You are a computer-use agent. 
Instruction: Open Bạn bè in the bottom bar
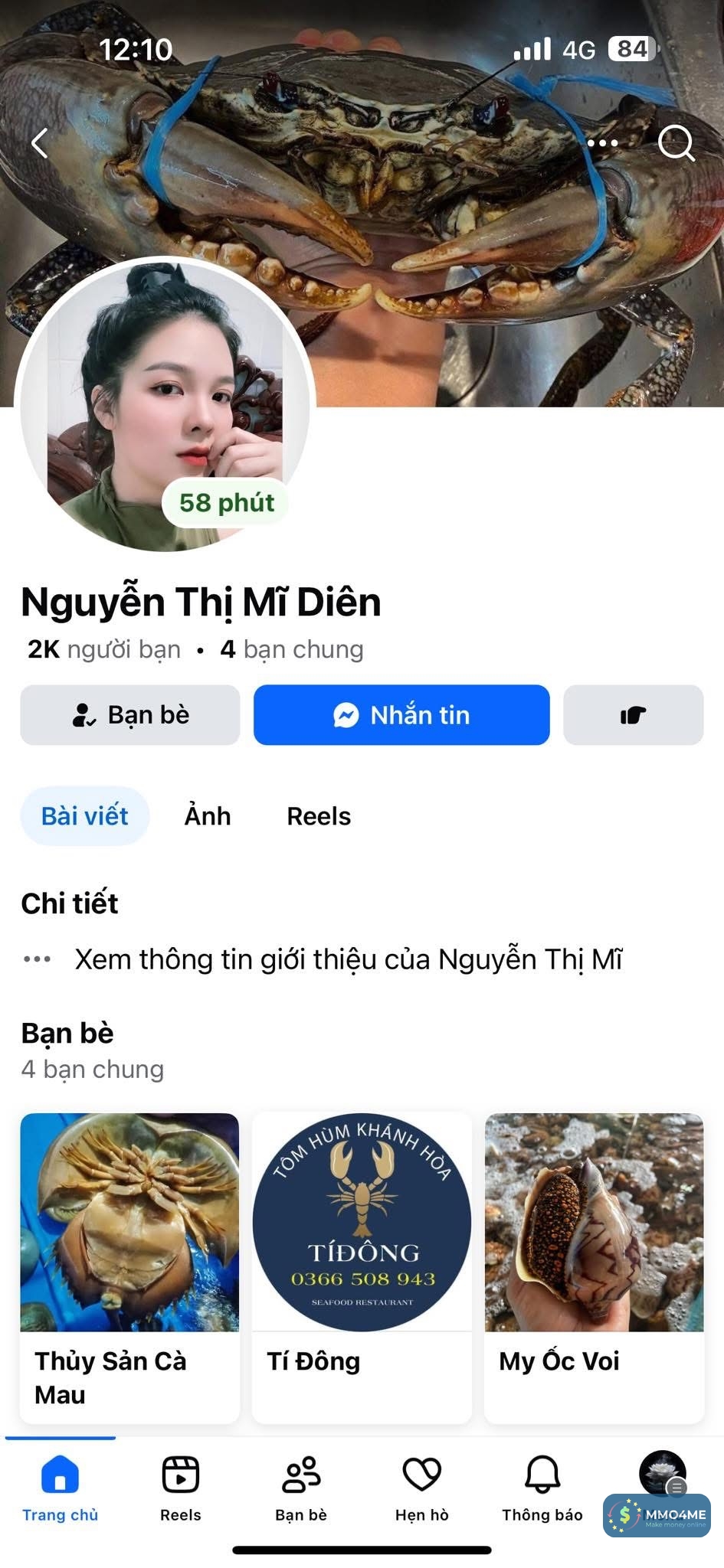(x=301, y=1487)
